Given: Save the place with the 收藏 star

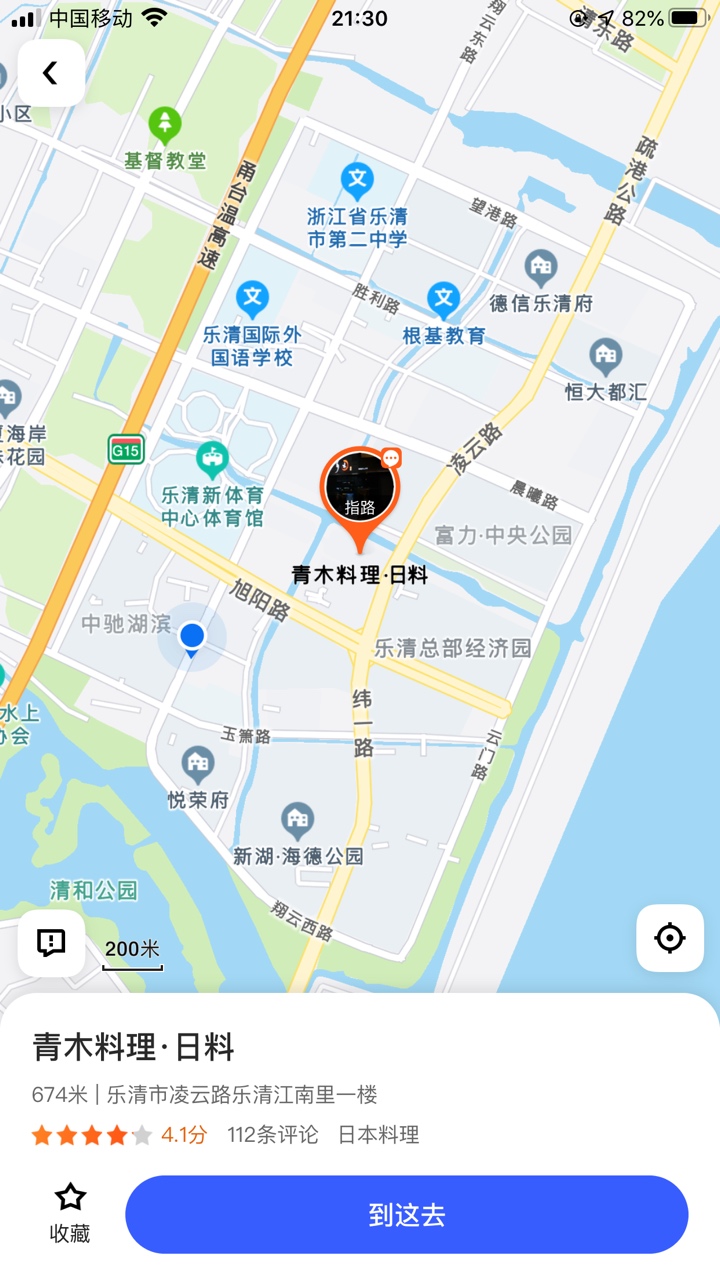Looking at the screenshot, I should click(70, 1212).
